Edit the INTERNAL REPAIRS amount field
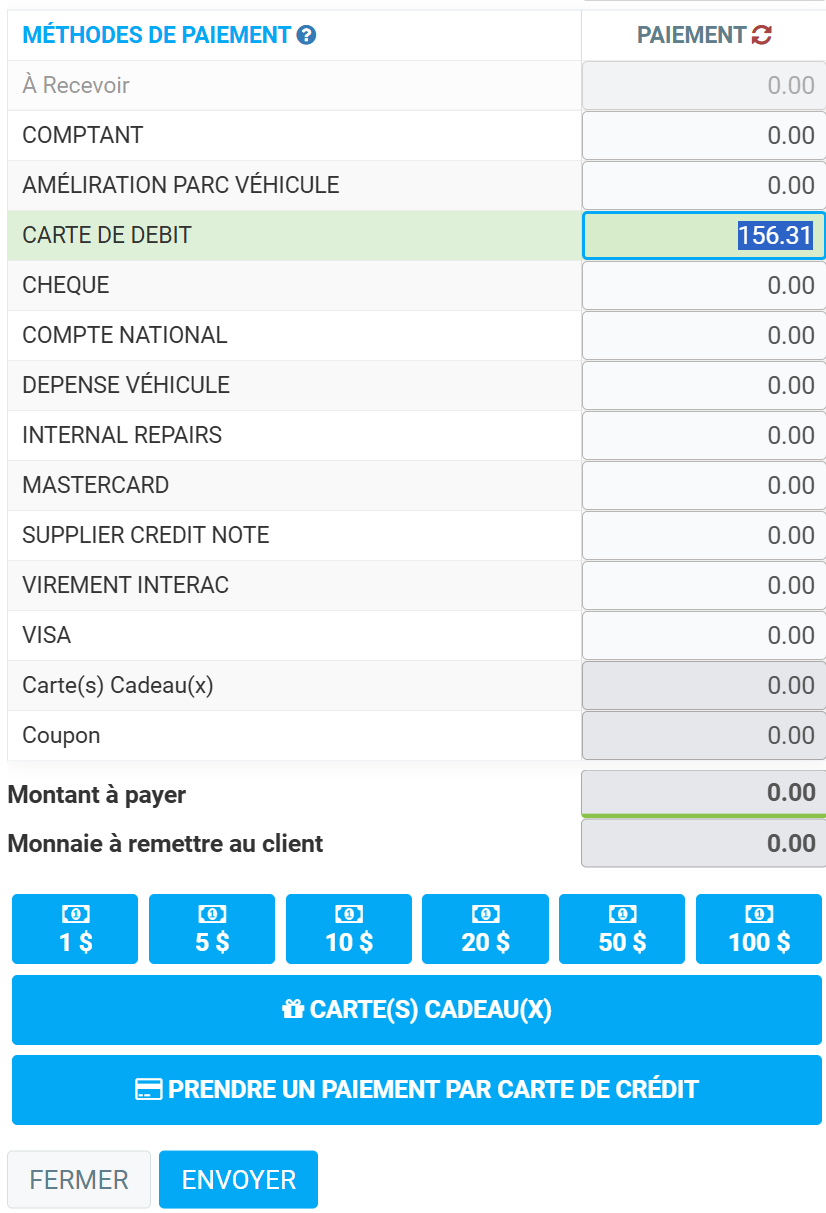The height and width of the screenshot is (1213, 826). pos(703,436)
